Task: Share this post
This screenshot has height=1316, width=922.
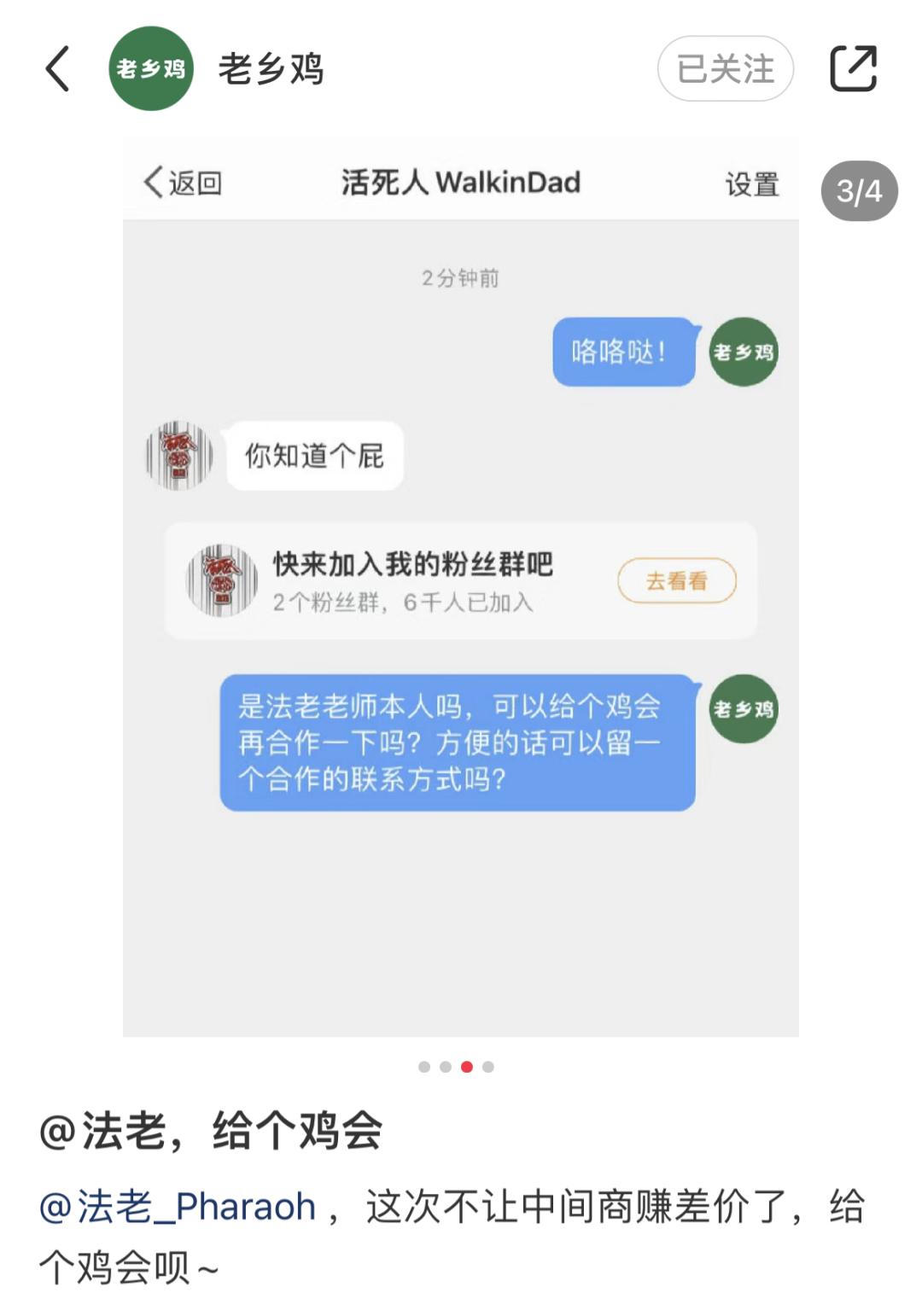Action: pos(853,69)
